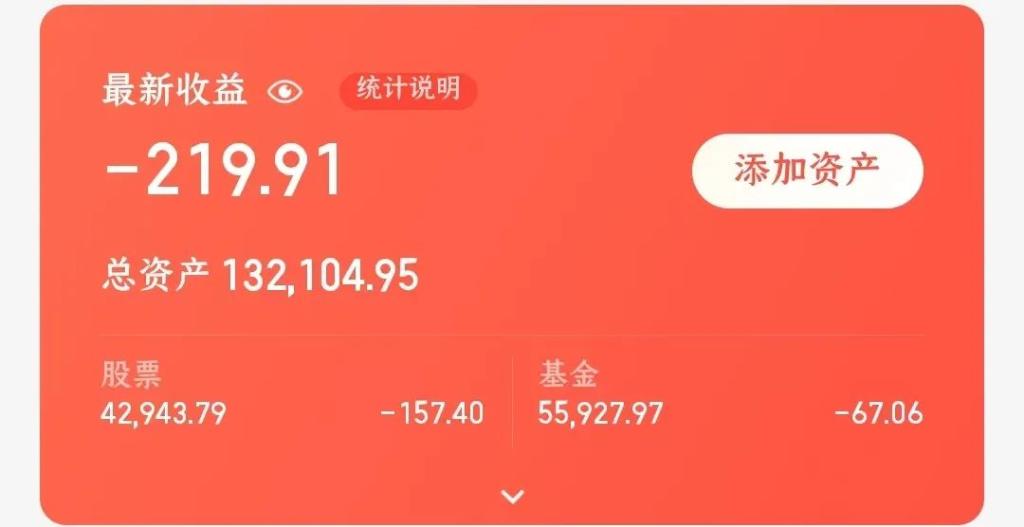1024x527 pixels.
Task: Open the 股票 holdings section
Action: (x=292, y=395)
